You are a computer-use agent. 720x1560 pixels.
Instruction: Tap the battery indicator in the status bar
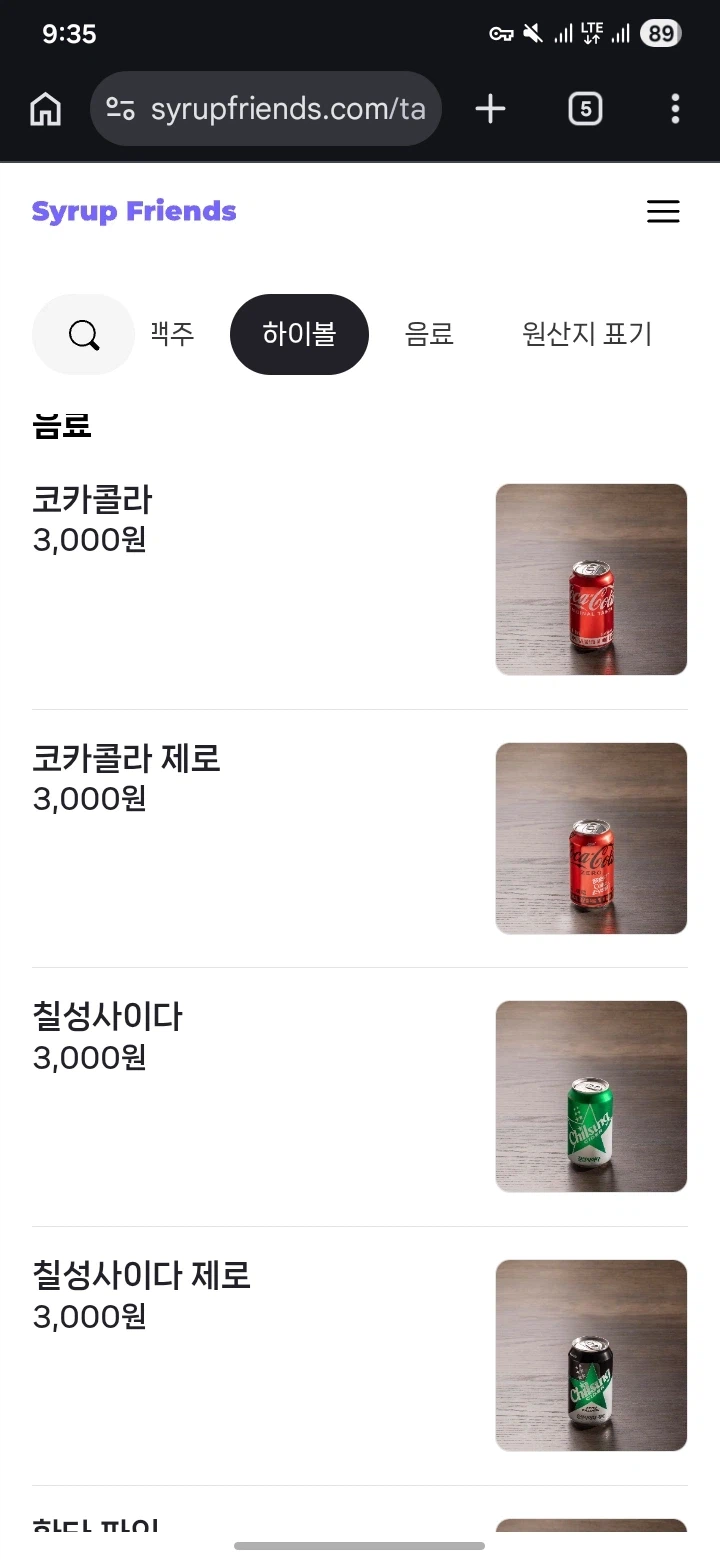click(x=660, y=33)
